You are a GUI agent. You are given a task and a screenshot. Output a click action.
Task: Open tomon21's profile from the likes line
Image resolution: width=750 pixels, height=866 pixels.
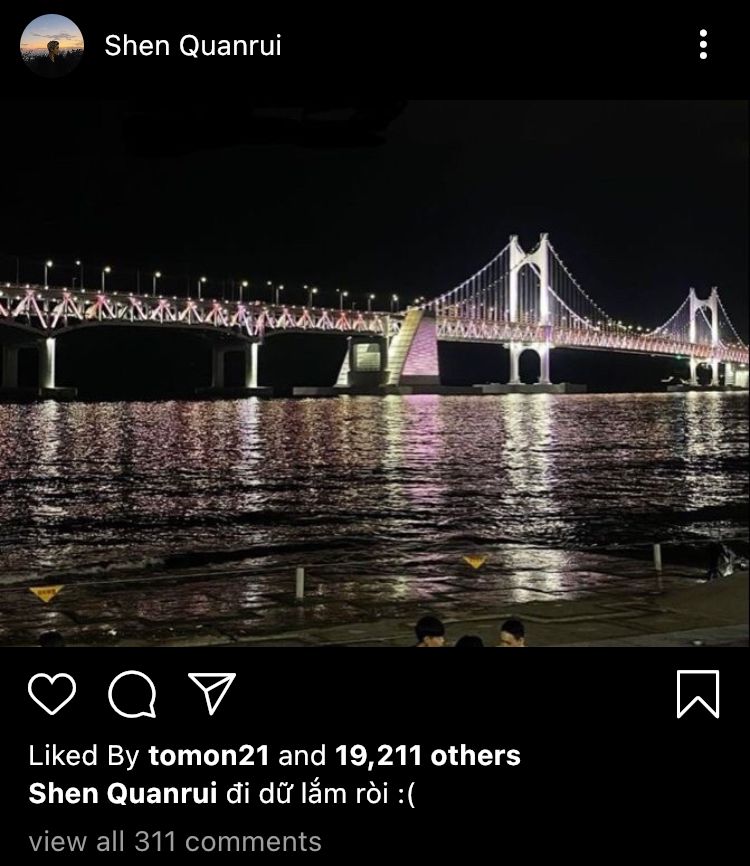[x=209, y=755]
